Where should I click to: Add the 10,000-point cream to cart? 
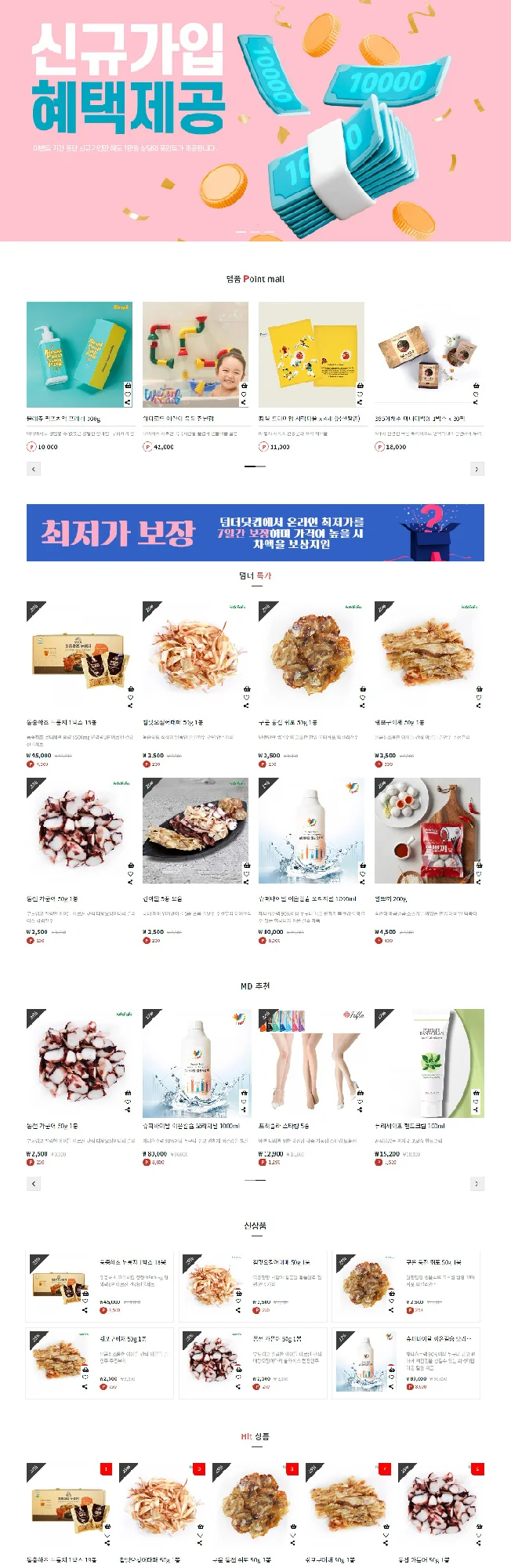click(x=128, y=386)
